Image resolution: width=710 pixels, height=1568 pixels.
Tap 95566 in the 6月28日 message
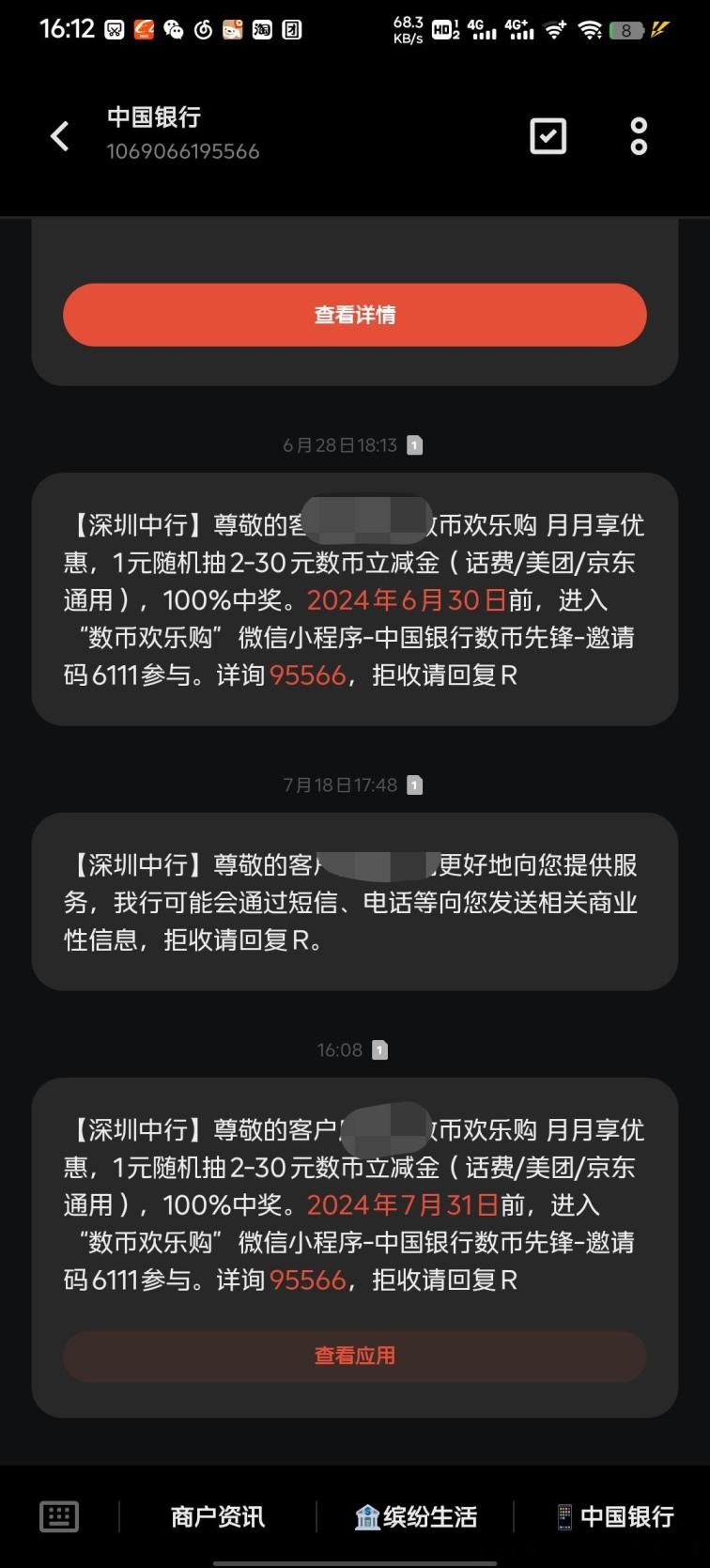click(x=308, y=675)
